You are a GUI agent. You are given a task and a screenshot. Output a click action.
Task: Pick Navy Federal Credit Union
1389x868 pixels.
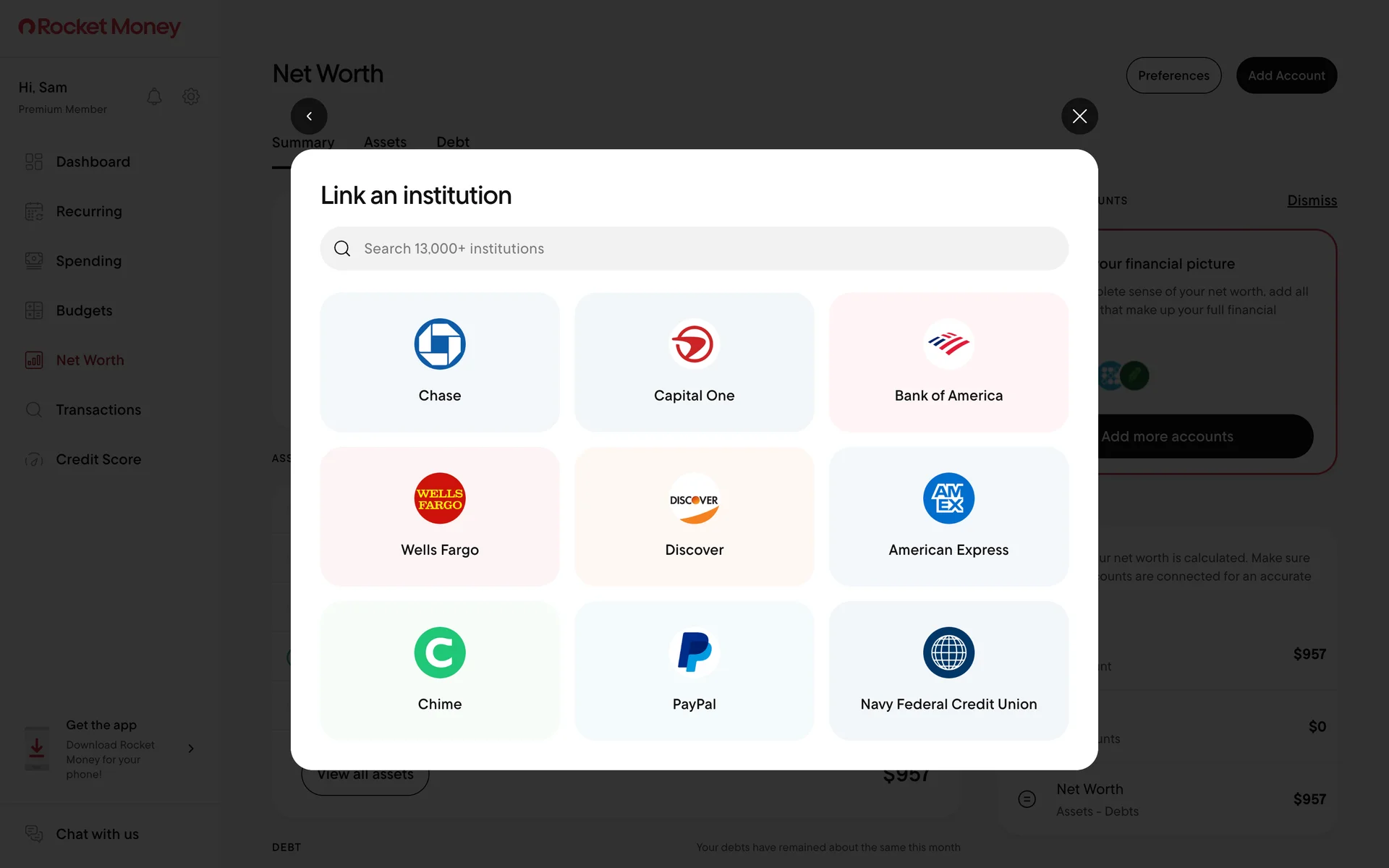[x=948, y=670]
